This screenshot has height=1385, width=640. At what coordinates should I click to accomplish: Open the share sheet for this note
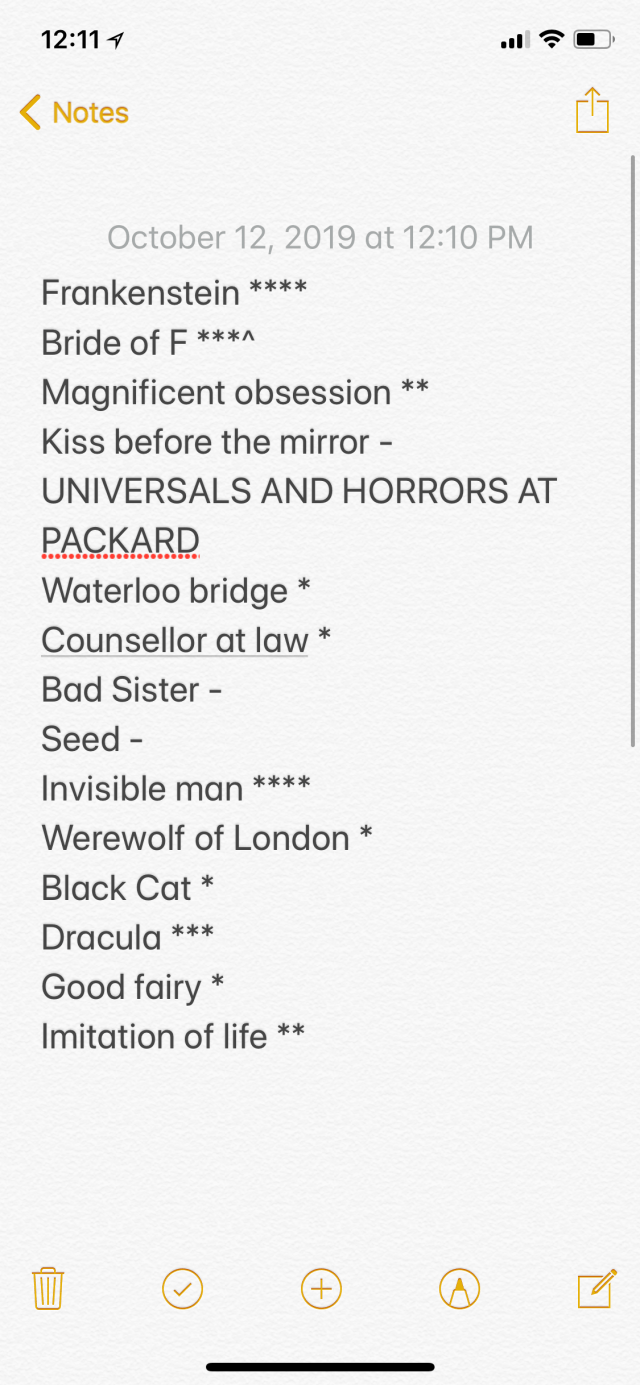[592, 110]
